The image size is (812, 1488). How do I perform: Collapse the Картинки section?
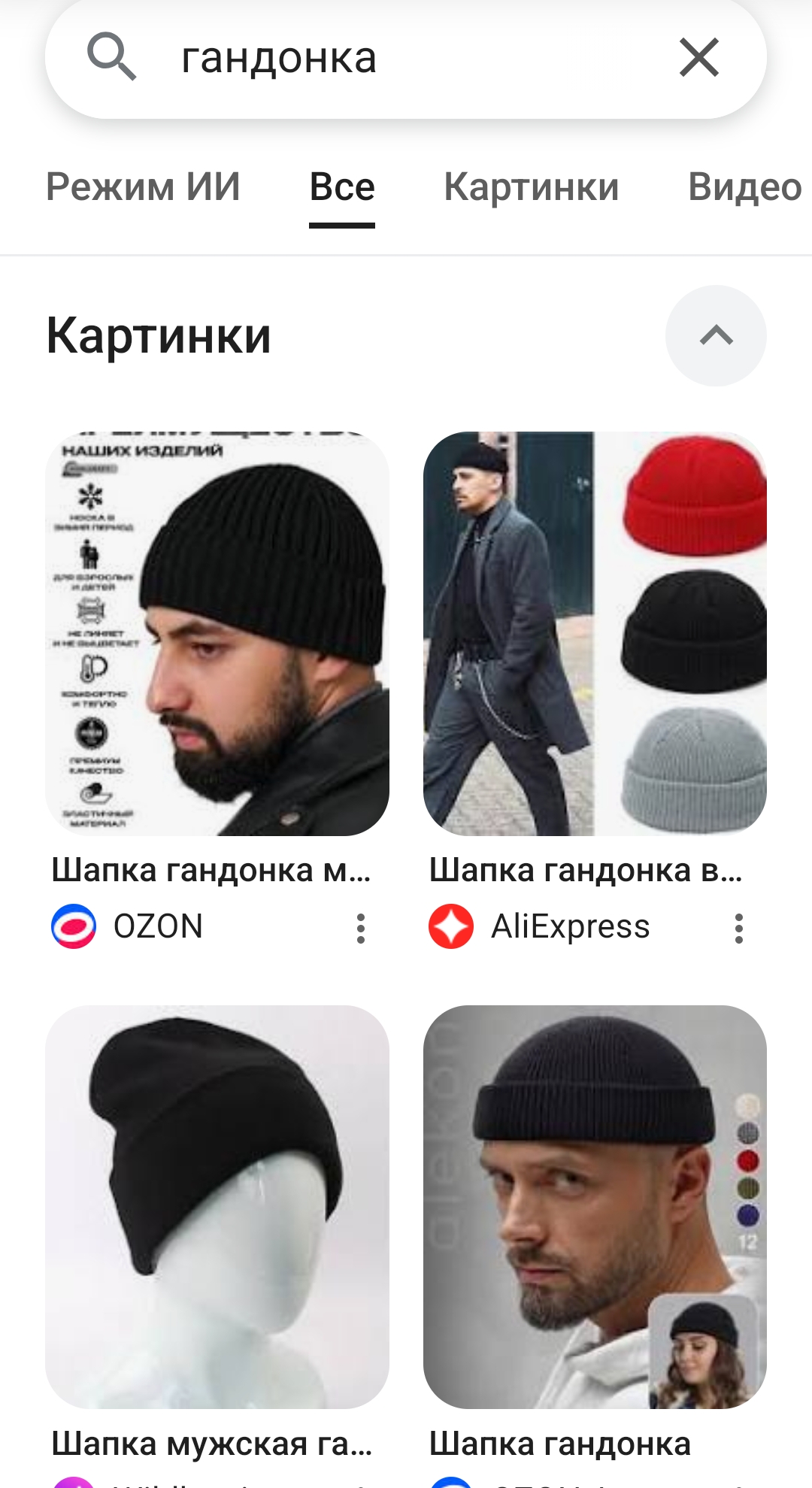coord(716,335)
